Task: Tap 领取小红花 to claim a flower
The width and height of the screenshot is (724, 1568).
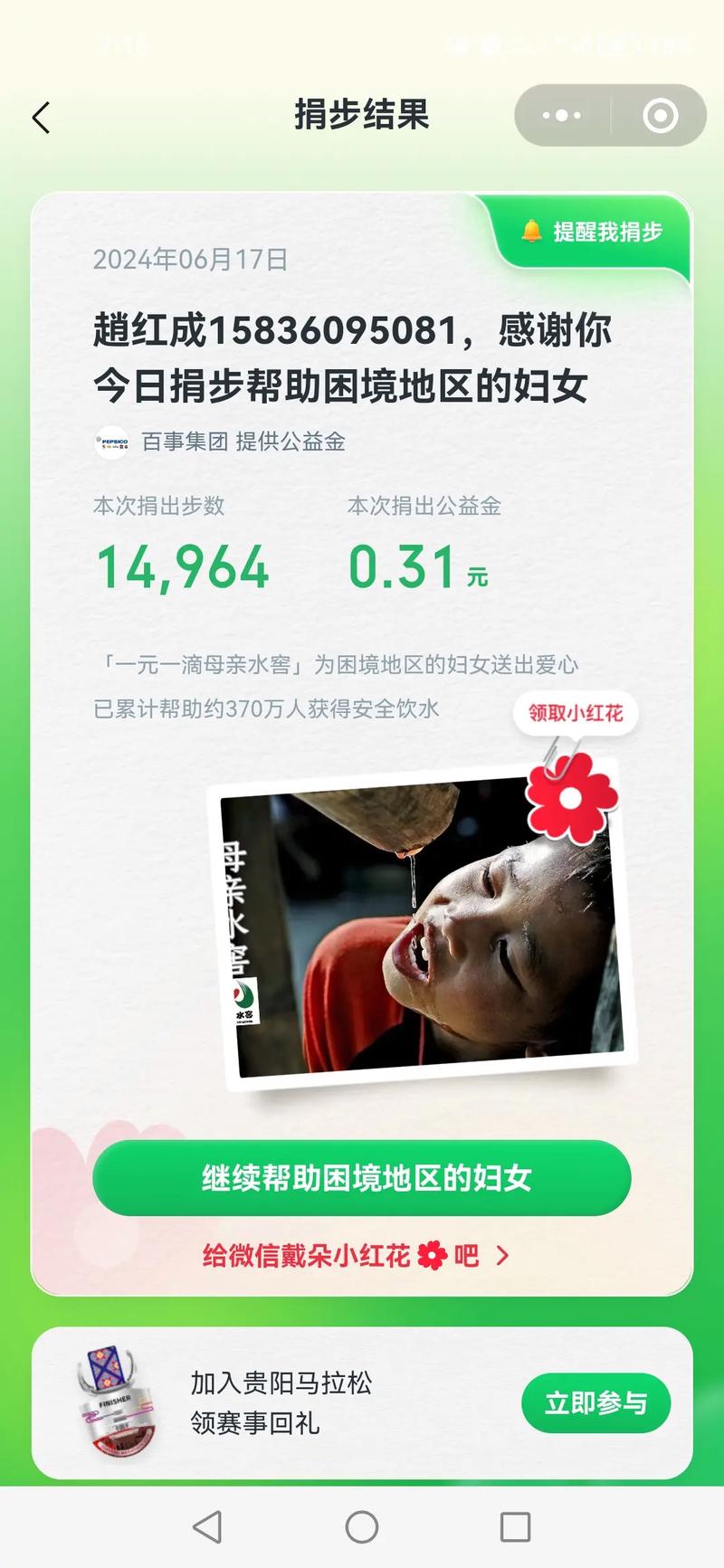Action: point(576,713)
